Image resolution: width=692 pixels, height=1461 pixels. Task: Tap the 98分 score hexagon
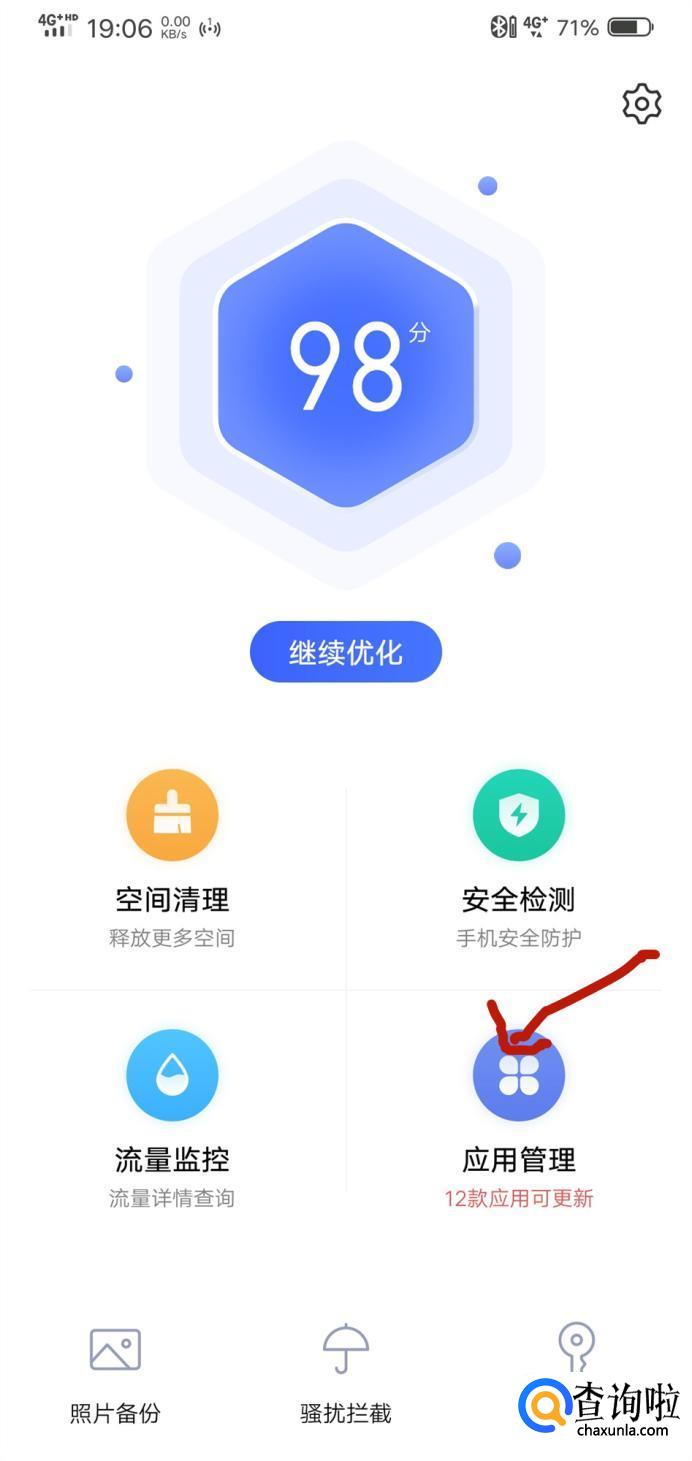click(x=346, y=365)
